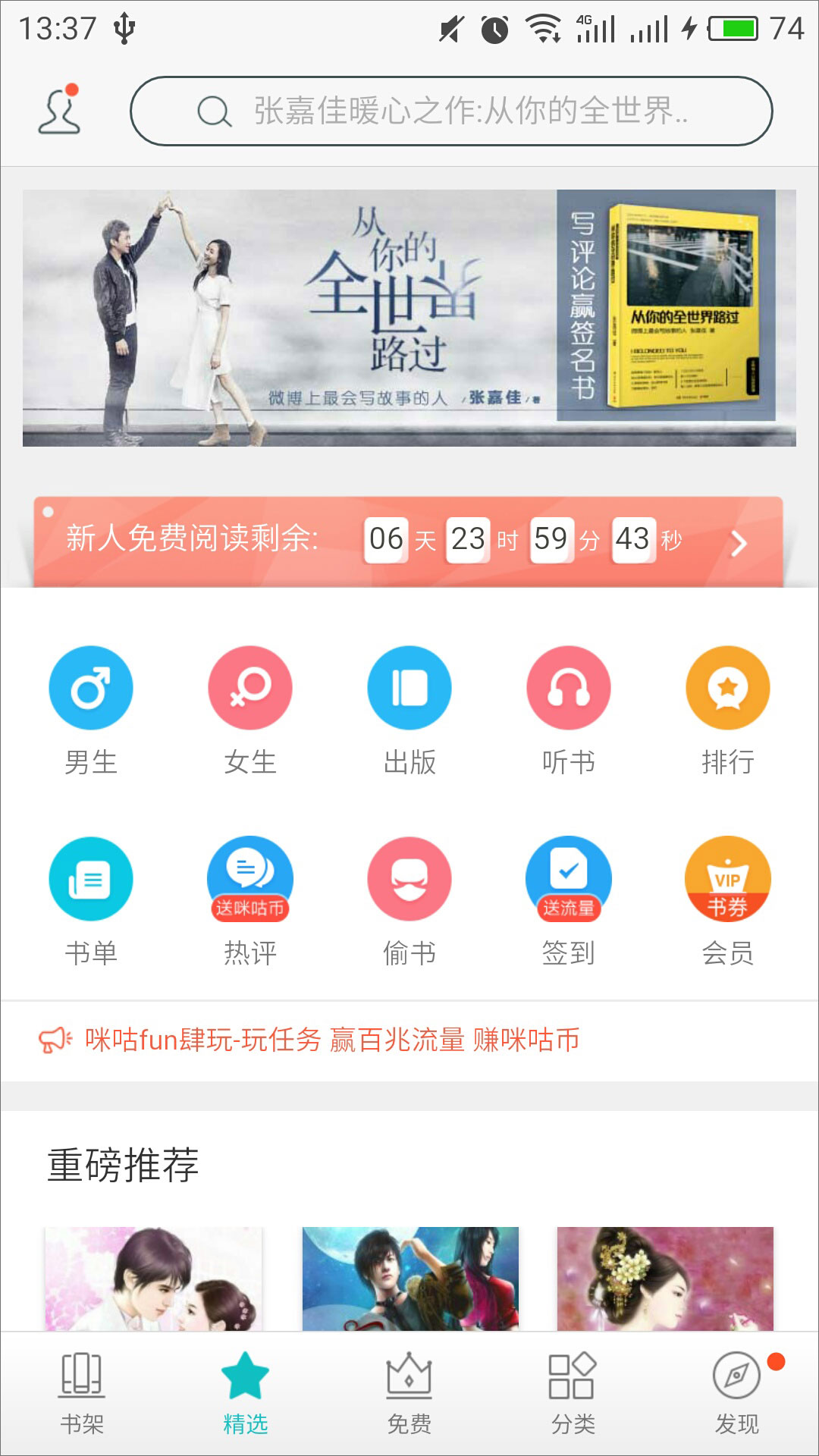Image resolution: width=819 pixels, height=1456 pixels.
Task: Open 热评 hot reviews
Action: point(250,900)
